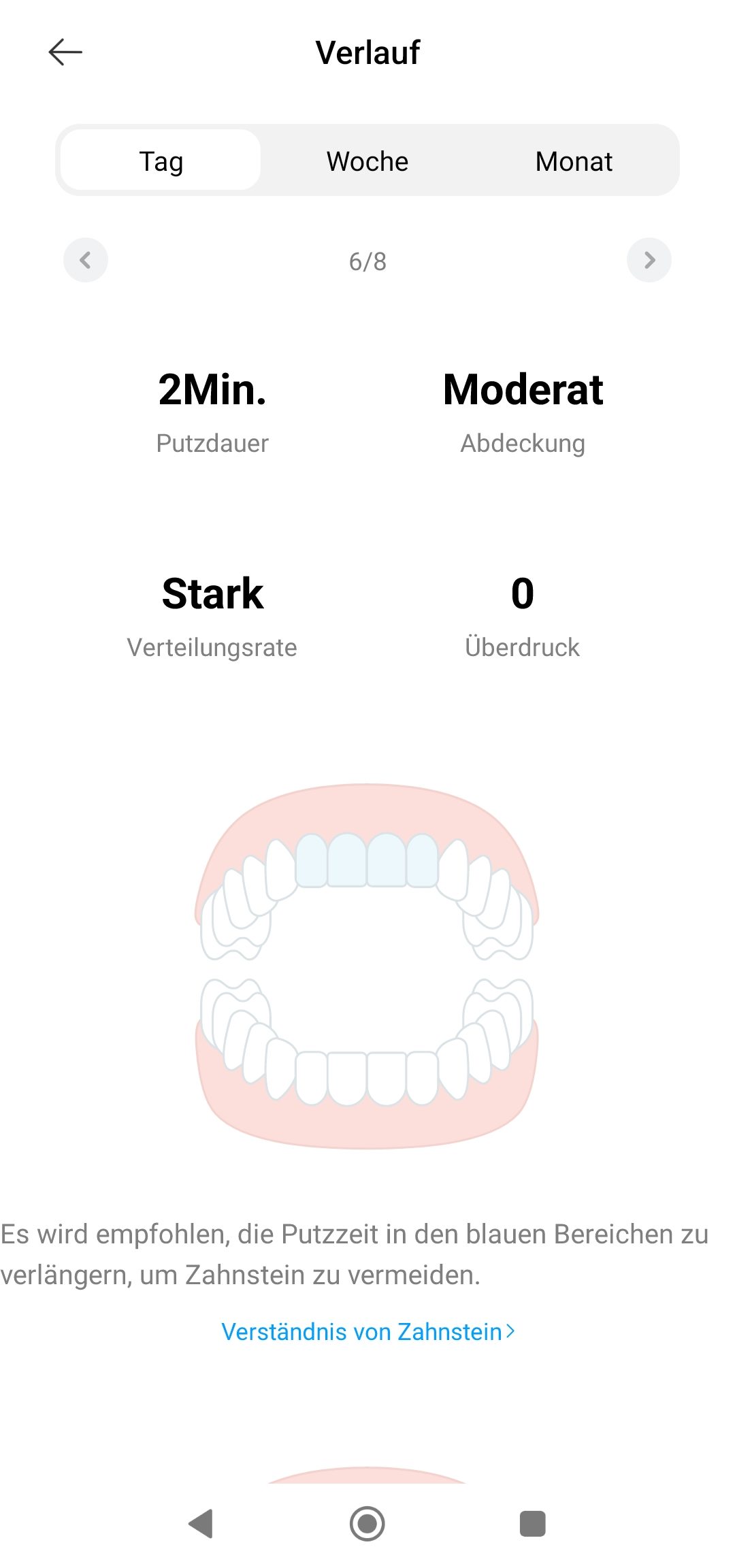Click the upper teeth diagram

(x=367, y=885)
